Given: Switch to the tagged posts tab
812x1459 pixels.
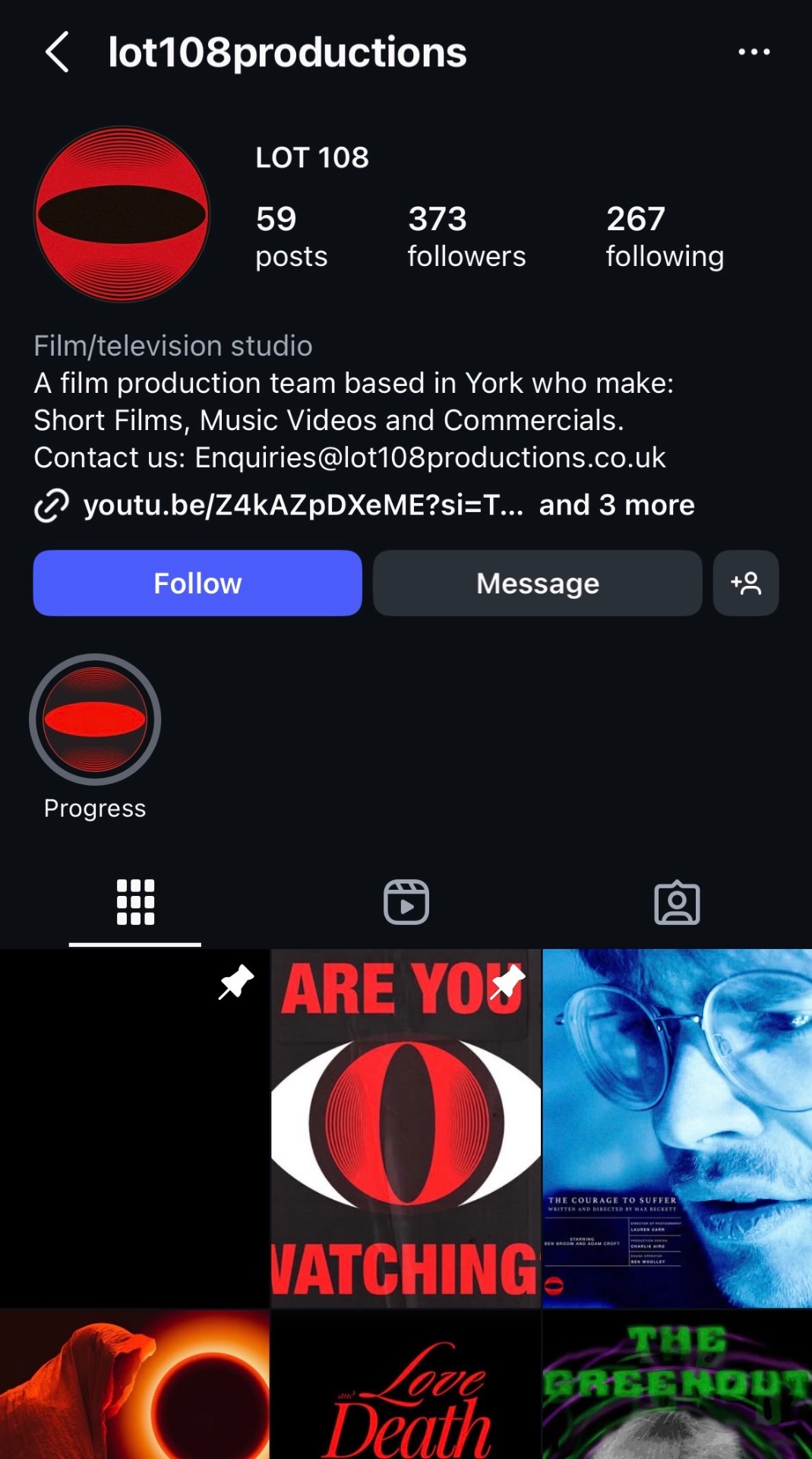Looking at the screenshot, I should pos(676,903).
